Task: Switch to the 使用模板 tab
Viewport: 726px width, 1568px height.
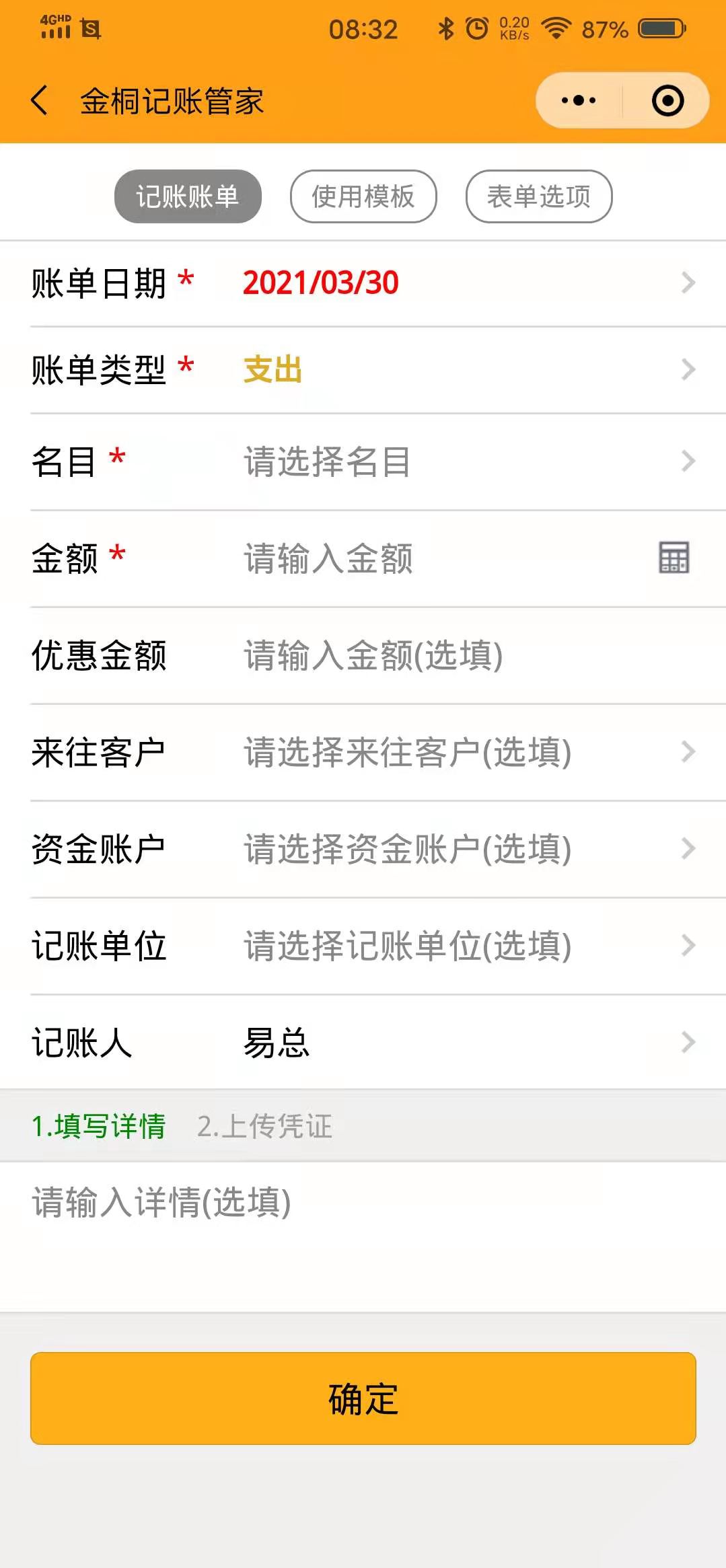Action: point(363,196)
